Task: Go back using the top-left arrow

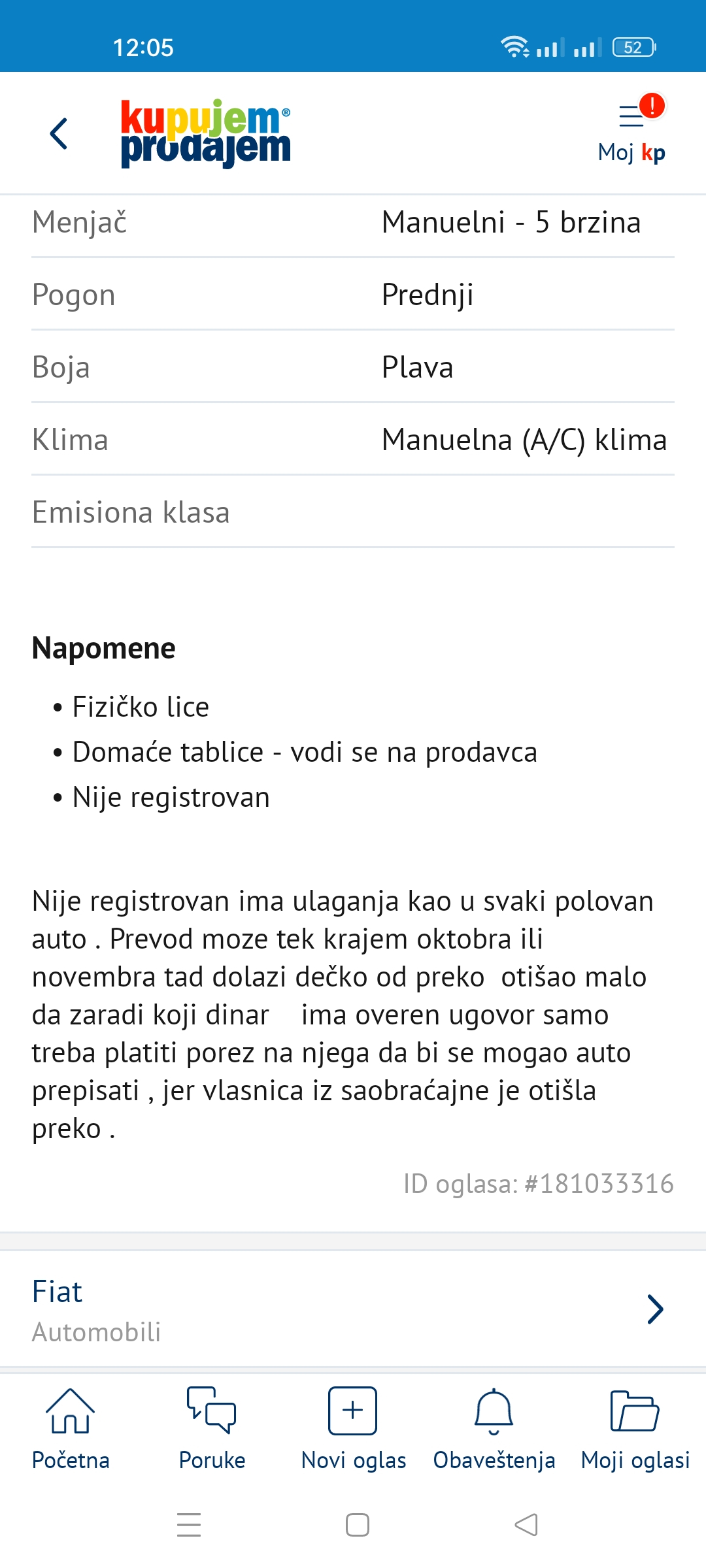Action: (59, 133)
